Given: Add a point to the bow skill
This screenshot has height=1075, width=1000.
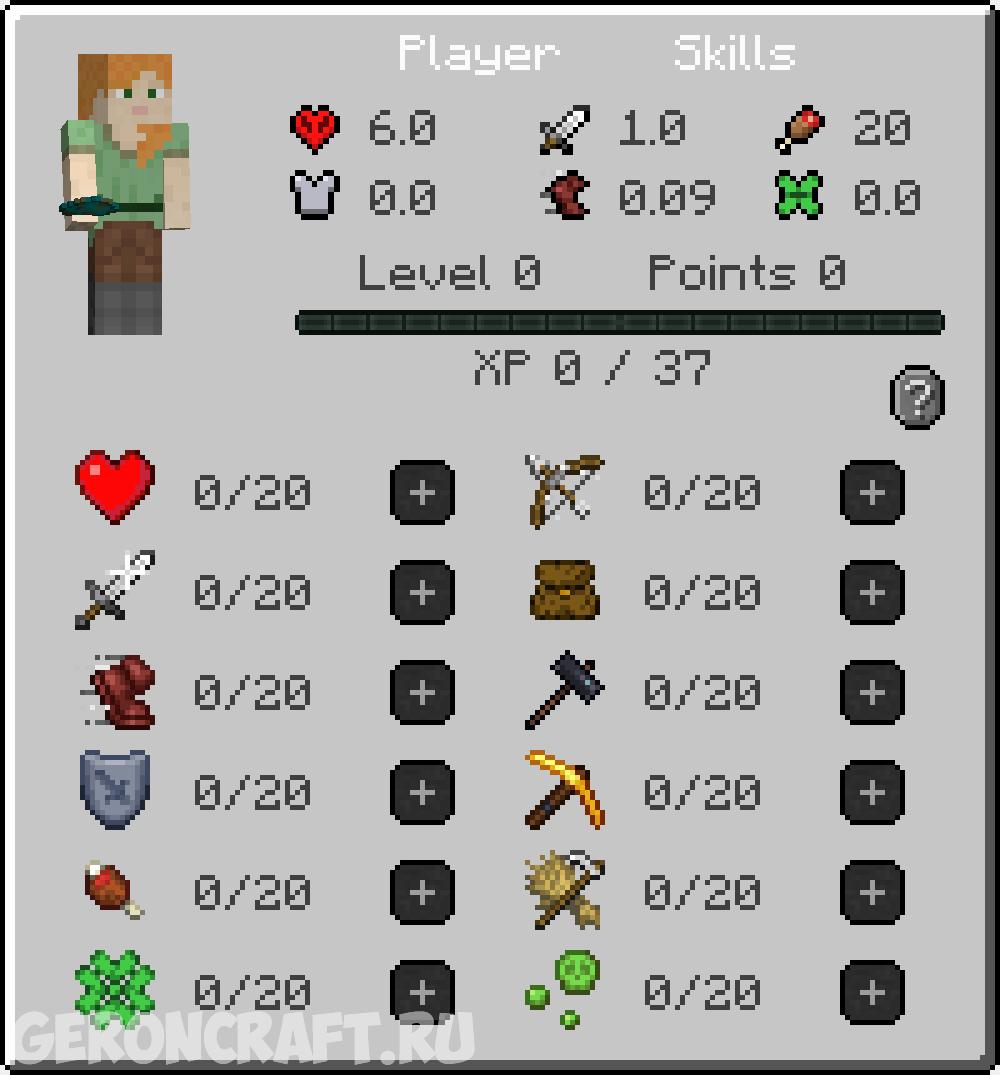Looking at the screenshot, I should 872,492.
